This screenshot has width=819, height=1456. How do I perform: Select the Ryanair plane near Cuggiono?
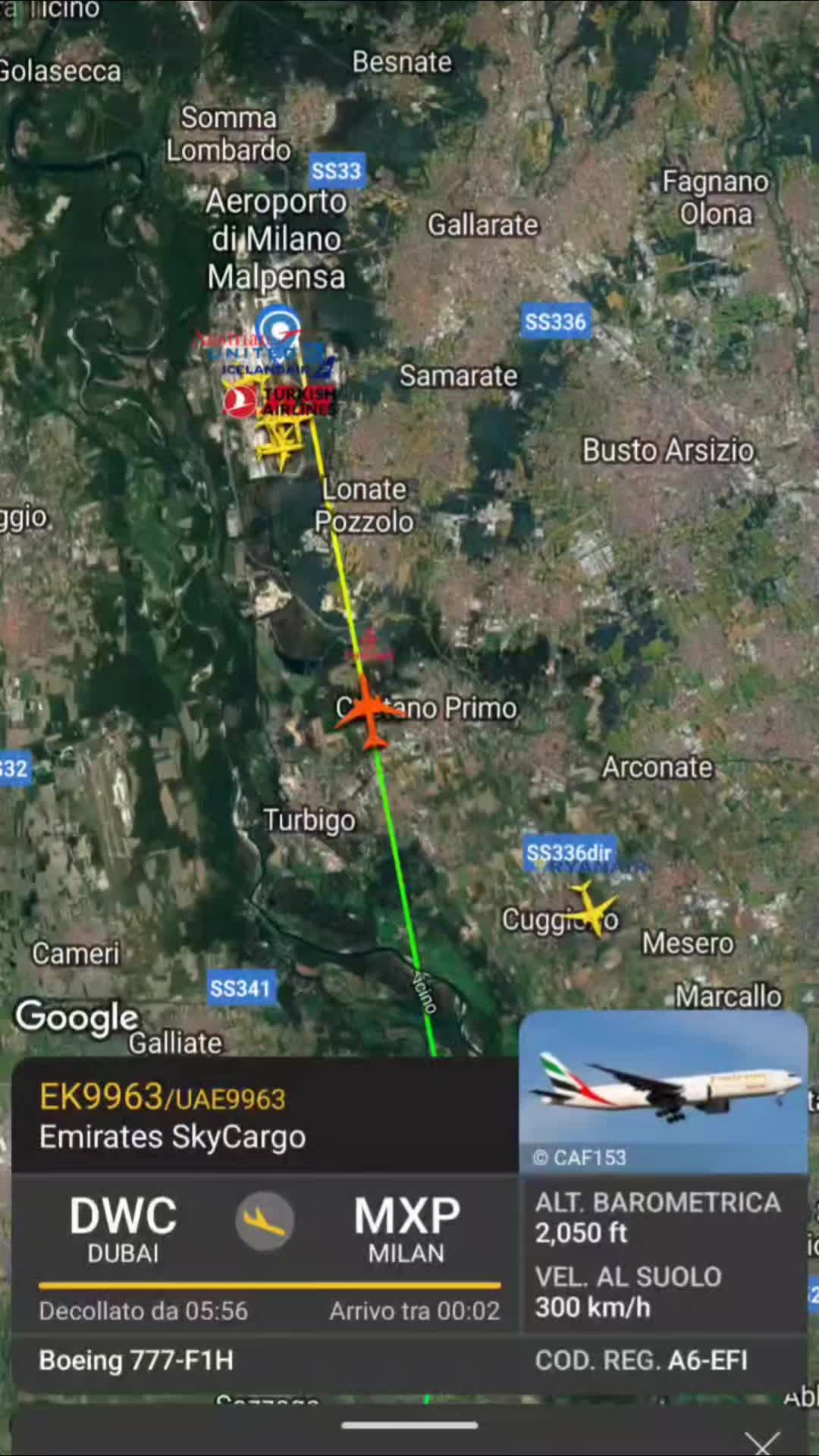click(x=593, y=907)
